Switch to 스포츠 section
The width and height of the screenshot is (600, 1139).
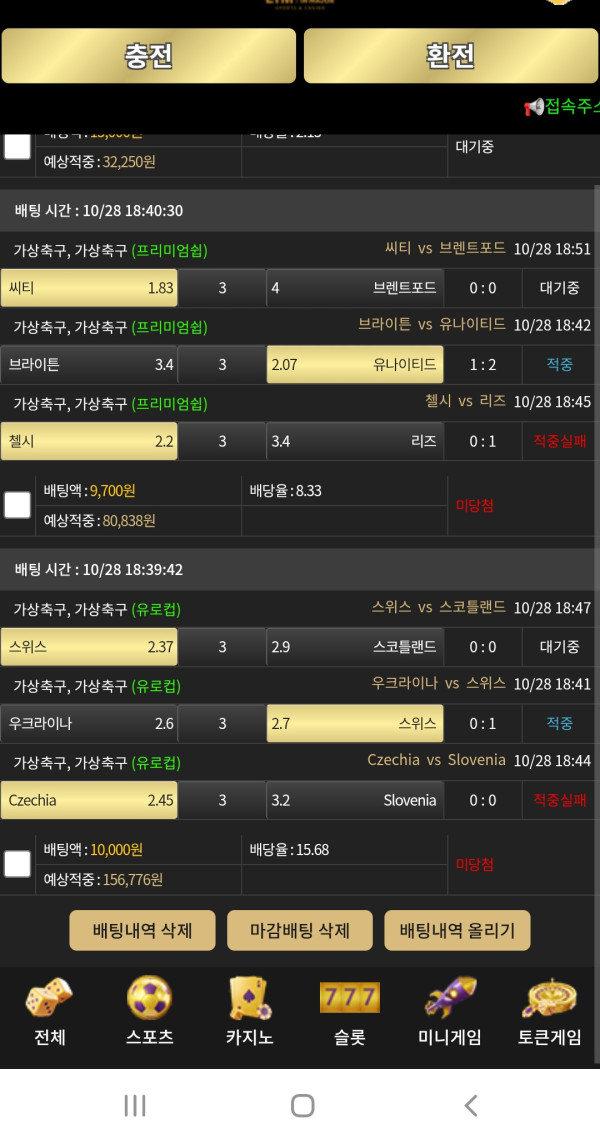coord(149,1012)
